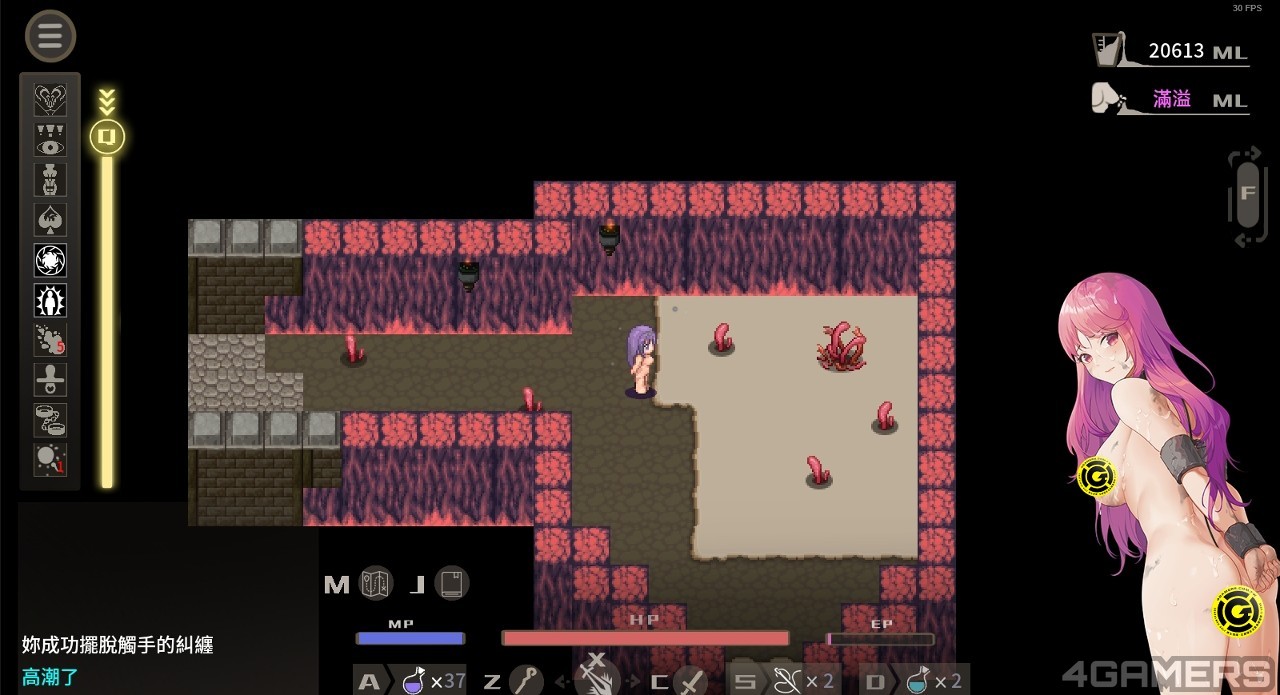Image resolution: width=1280 pixels, height=695 pixels.
Task: Open the map with the M icon
Action: [376, 583]
